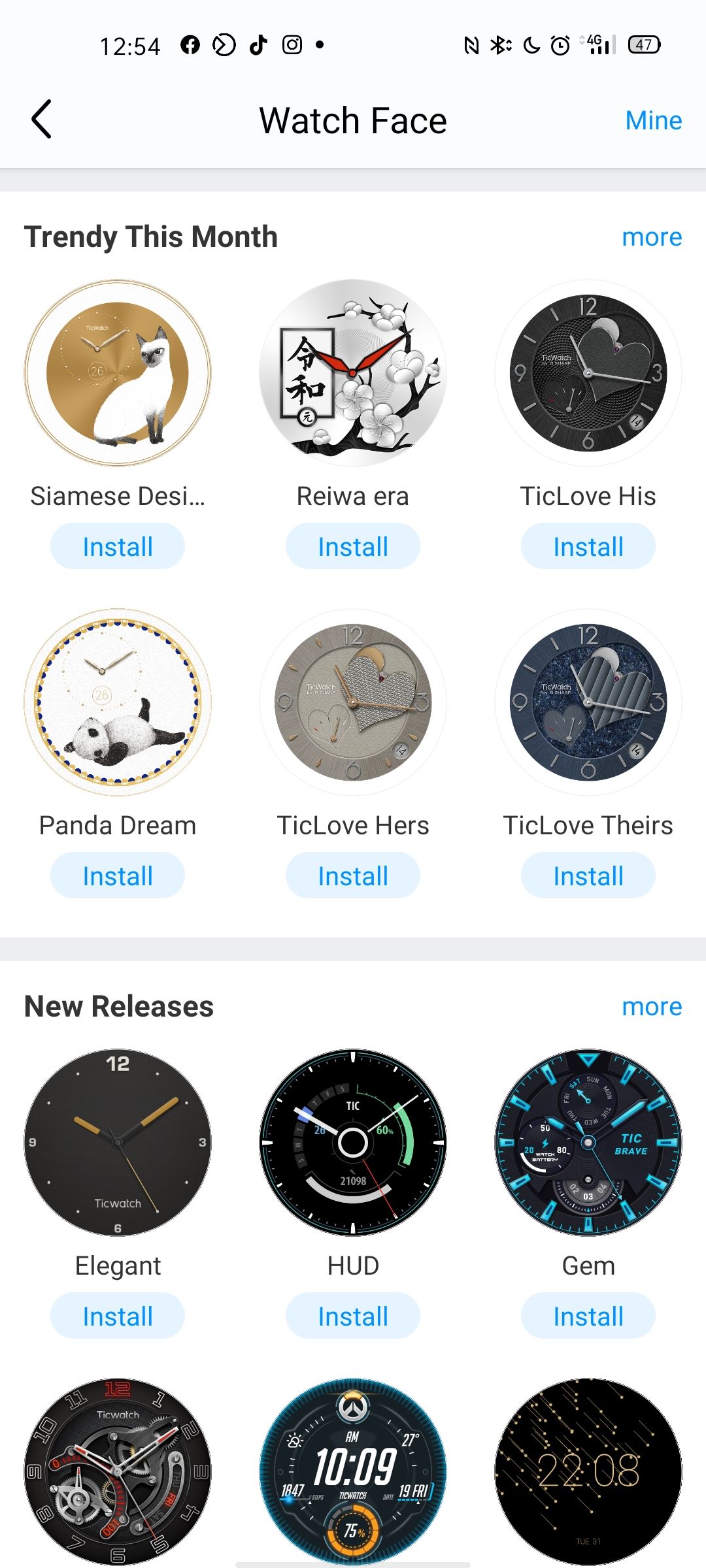Install the Siamese Design watch face
Image resolution: width=706 pixels, height=1568 pixels.
pos(118,546)
